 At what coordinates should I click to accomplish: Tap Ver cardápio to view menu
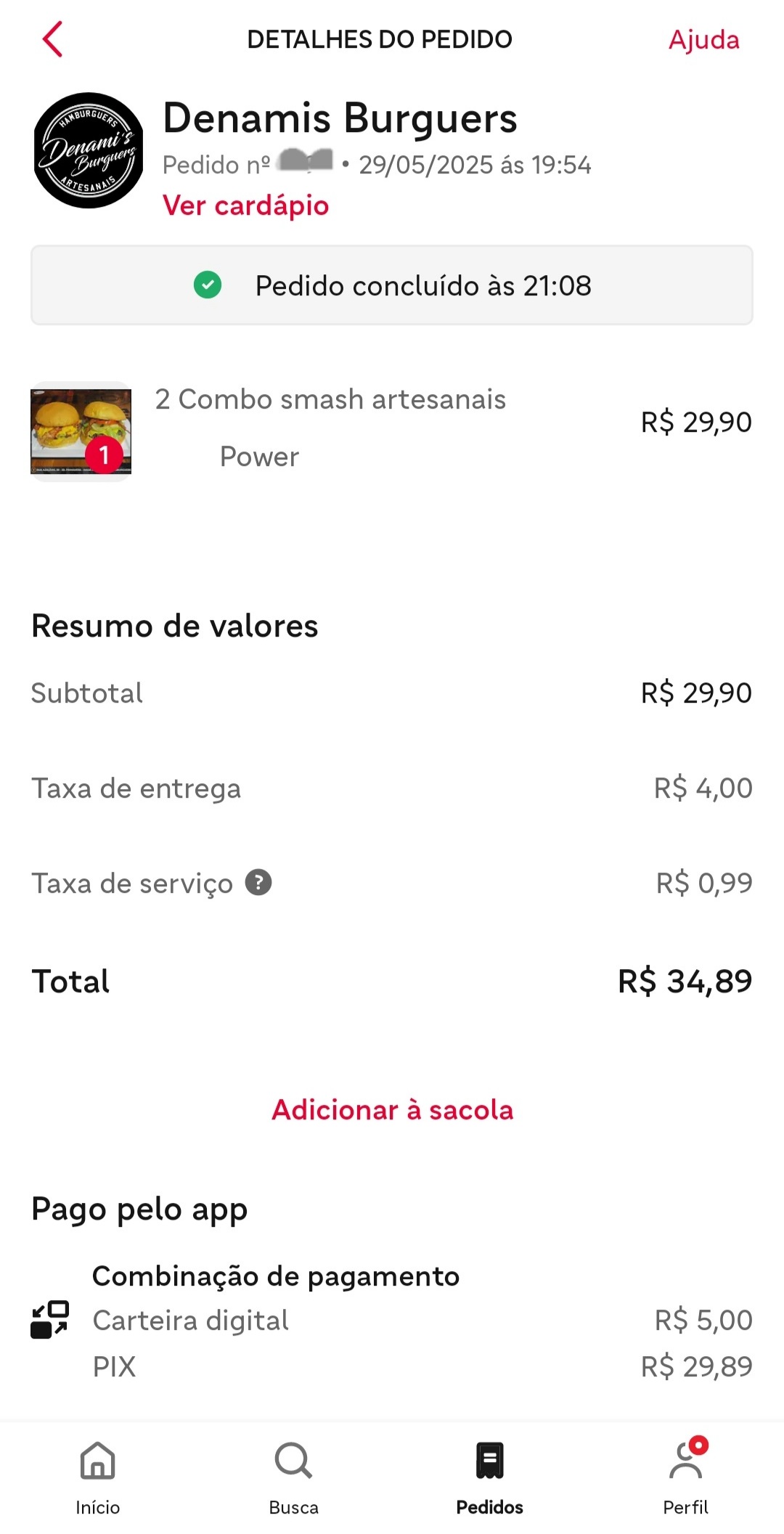tap(245, 205)
